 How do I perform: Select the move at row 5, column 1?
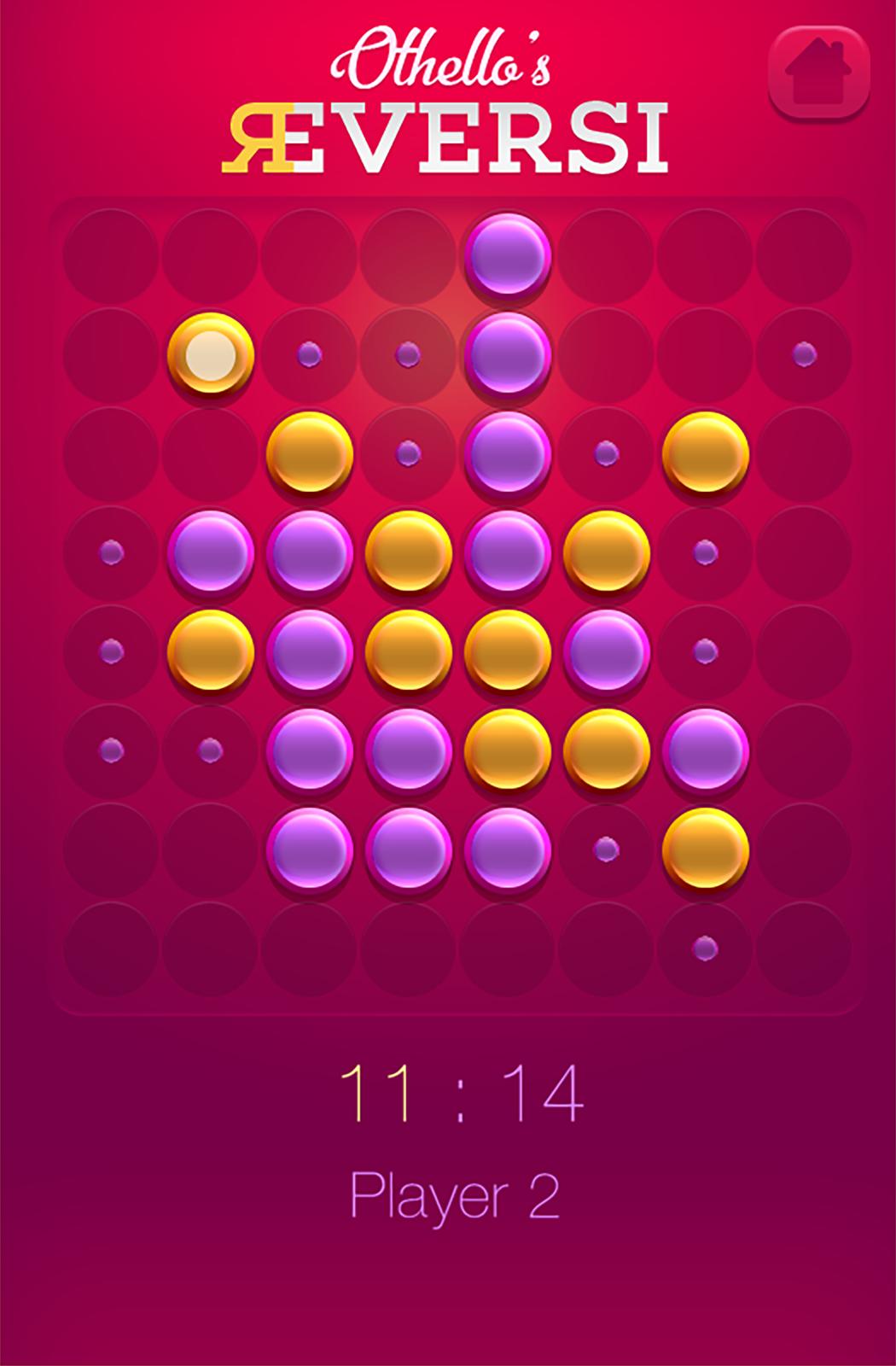[x=111, y=651]
